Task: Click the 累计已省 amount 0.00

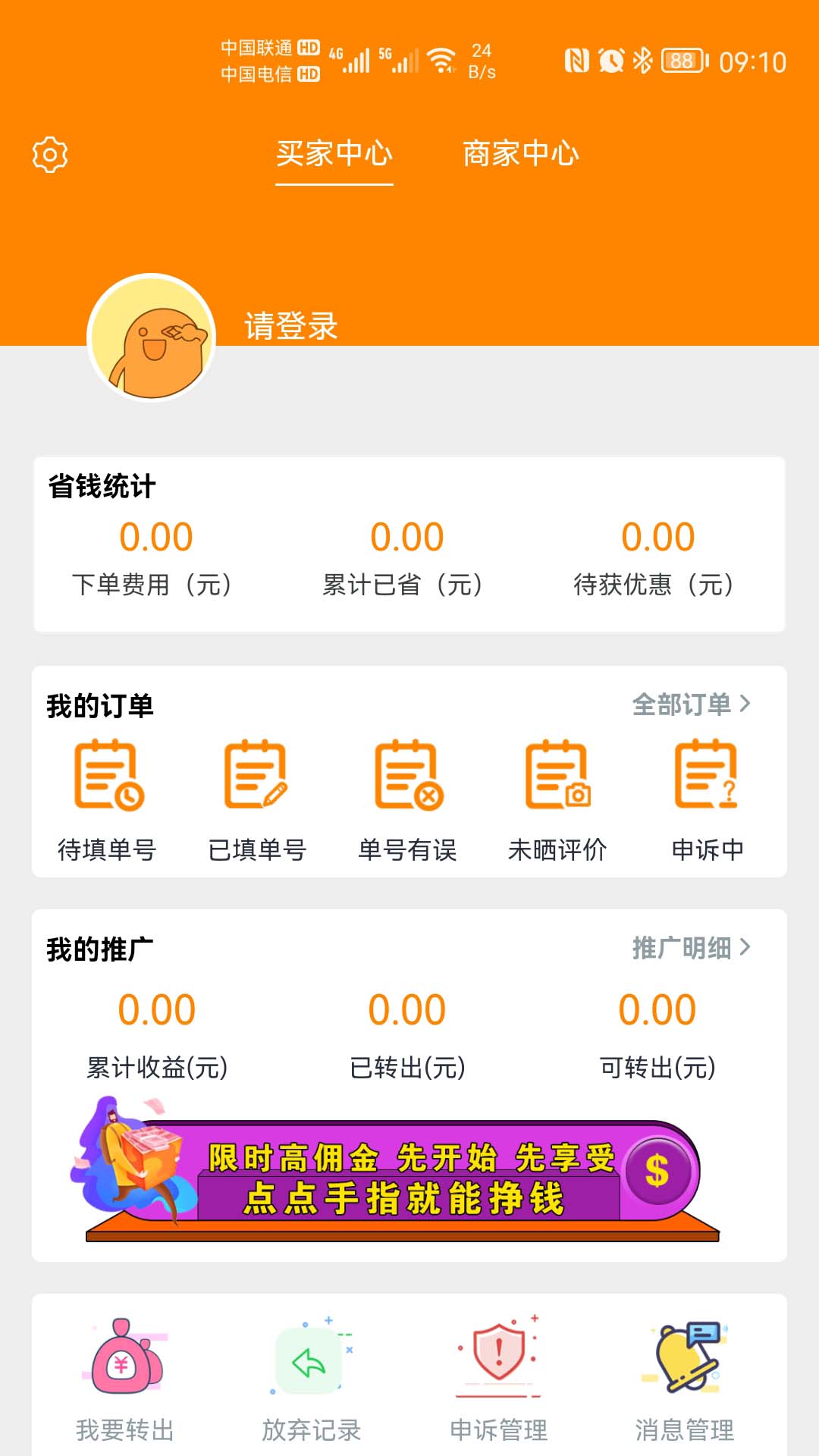Action: (407, 536)
